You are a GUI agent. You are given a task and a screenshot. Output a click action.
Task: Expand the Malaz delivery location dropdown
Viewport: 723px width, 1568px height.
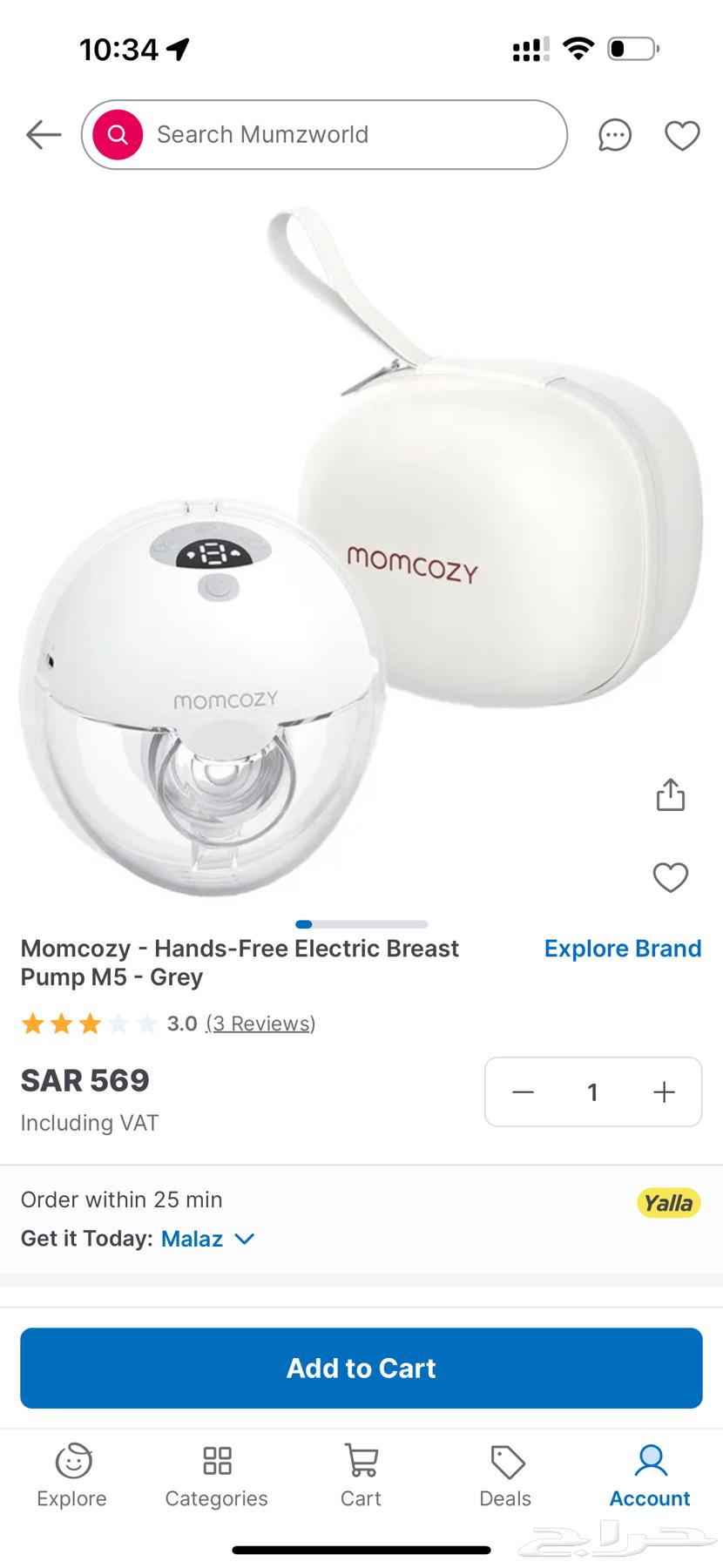coord(207,1239)
